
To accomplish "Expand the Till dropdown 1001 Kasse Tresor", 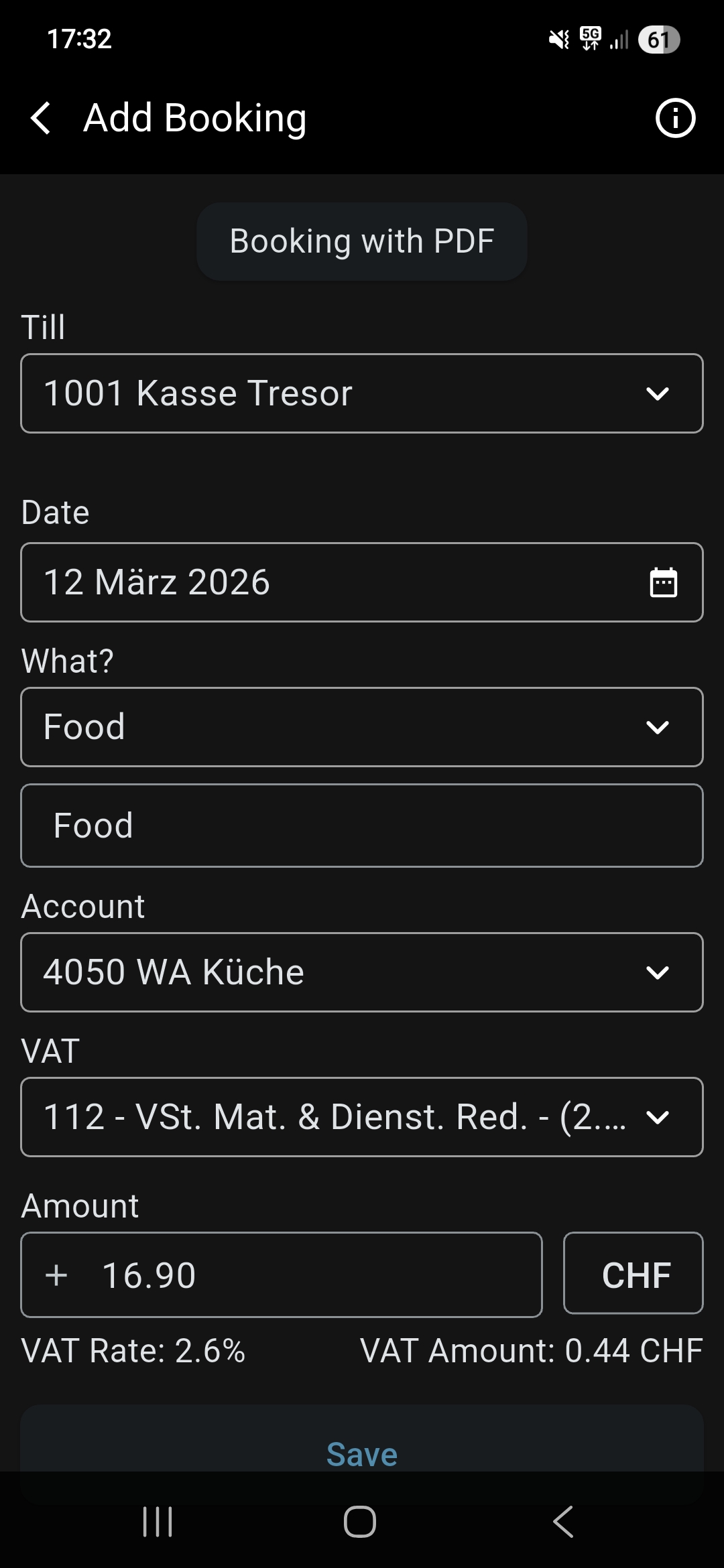I will coord(362,393).
